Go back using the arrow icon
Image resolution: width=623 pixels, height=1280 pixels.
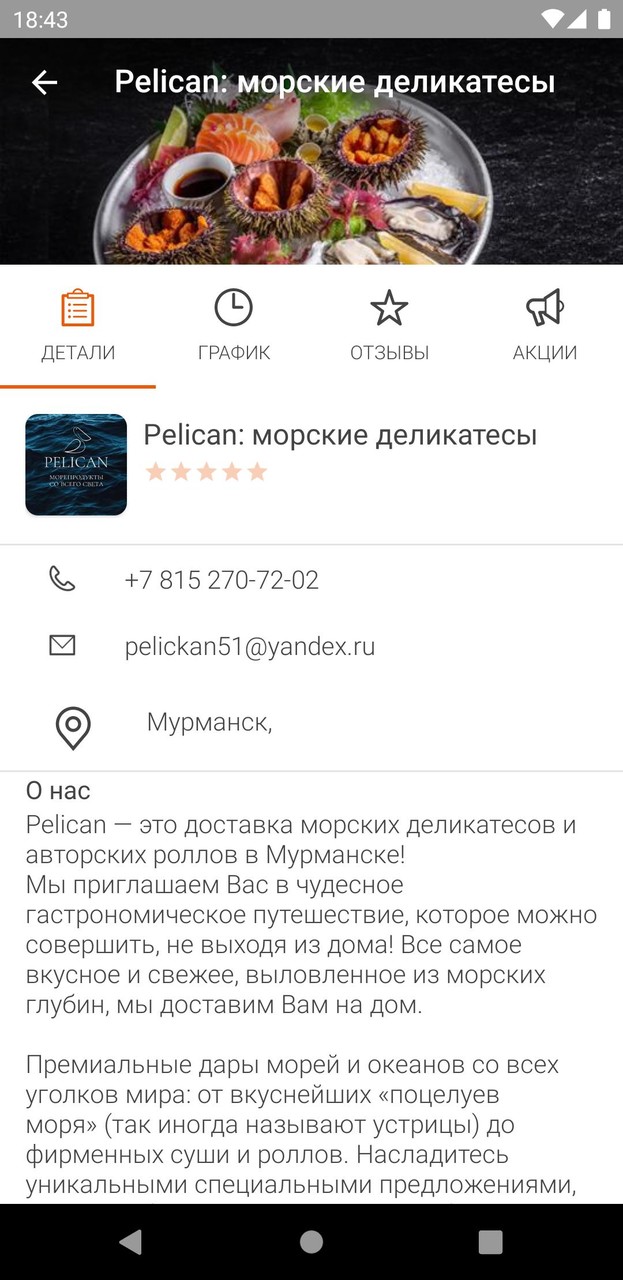[44, 82]
